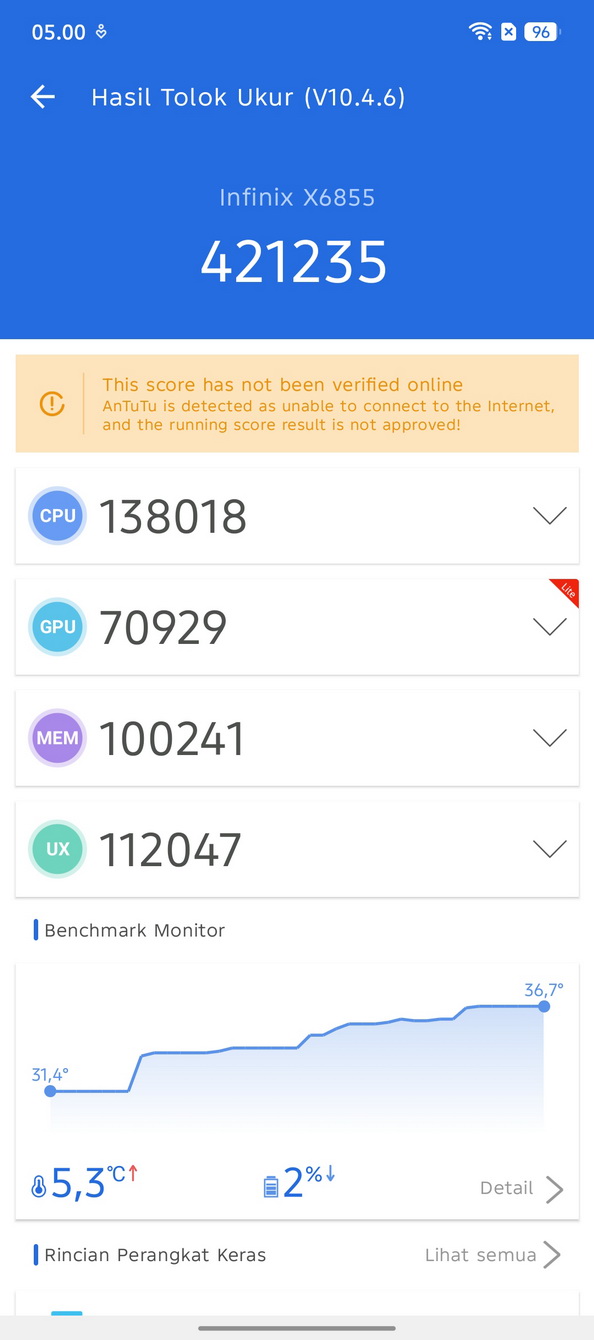Tap Lihat semua for hardware details
The image size is (594, 1340).
click(492, 1255)
